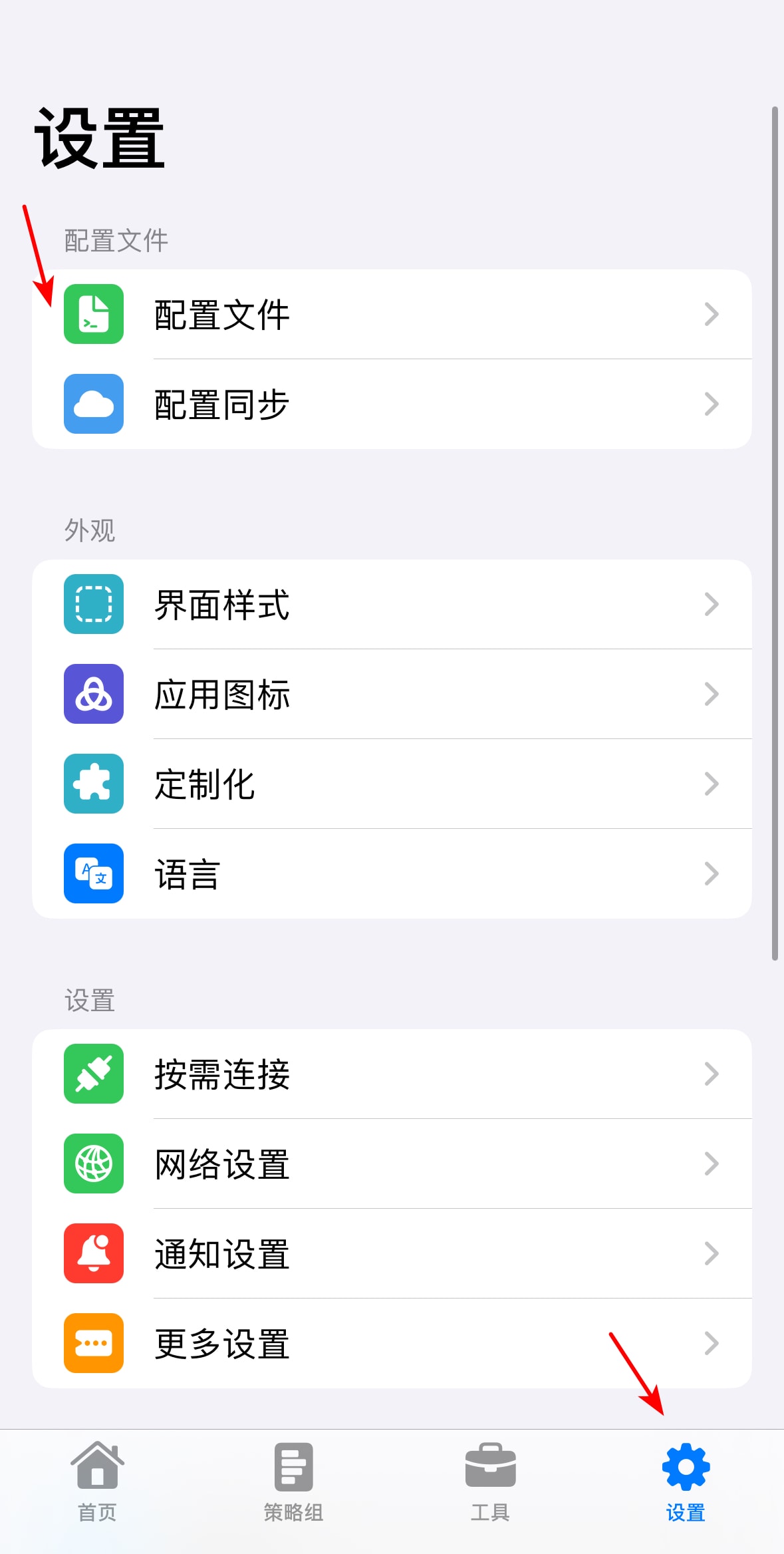Open 配置同步 settings

[x=392, y=404]
